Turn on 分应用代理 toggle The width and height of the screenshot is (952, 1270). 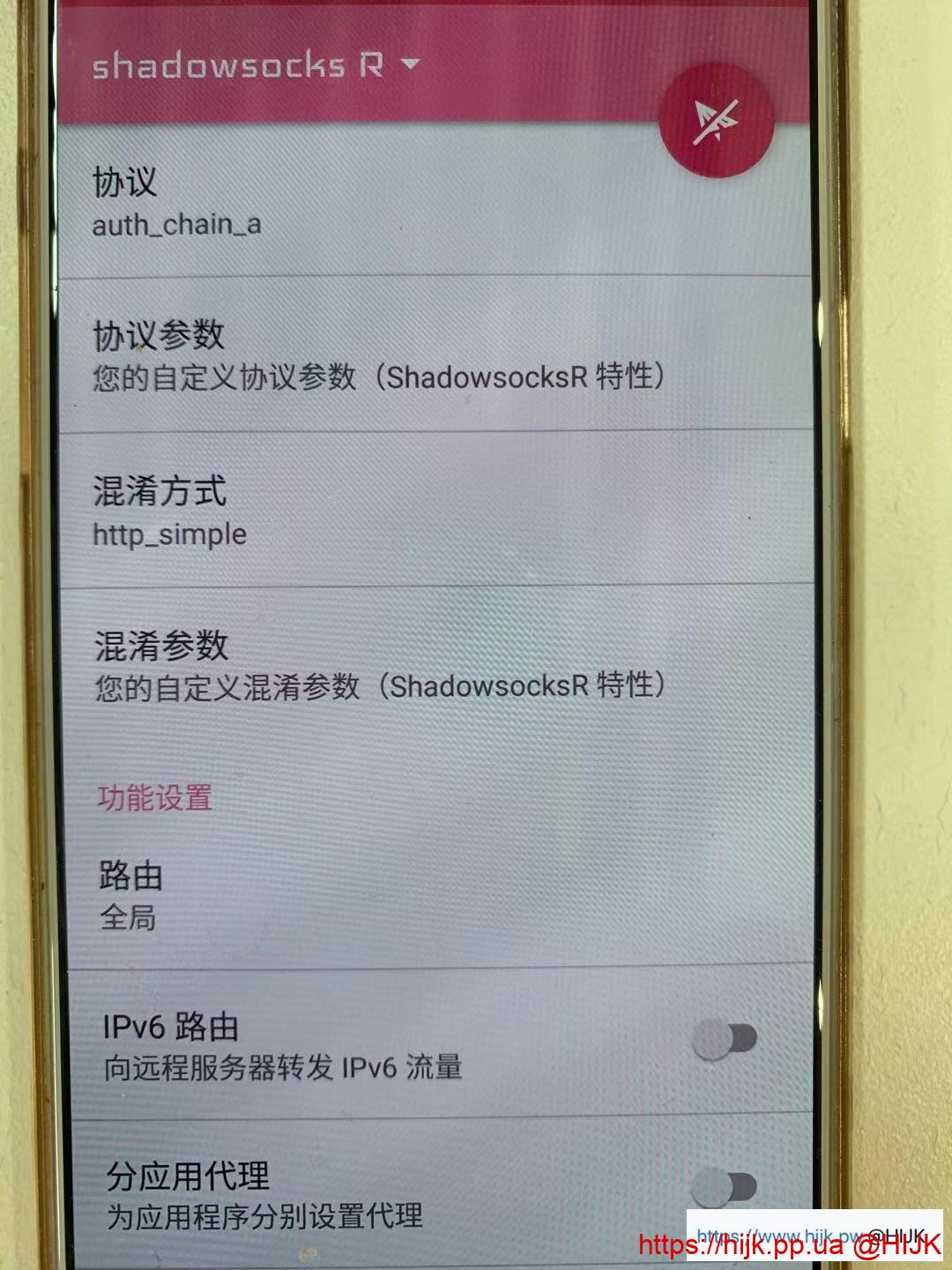[725, 1188]
